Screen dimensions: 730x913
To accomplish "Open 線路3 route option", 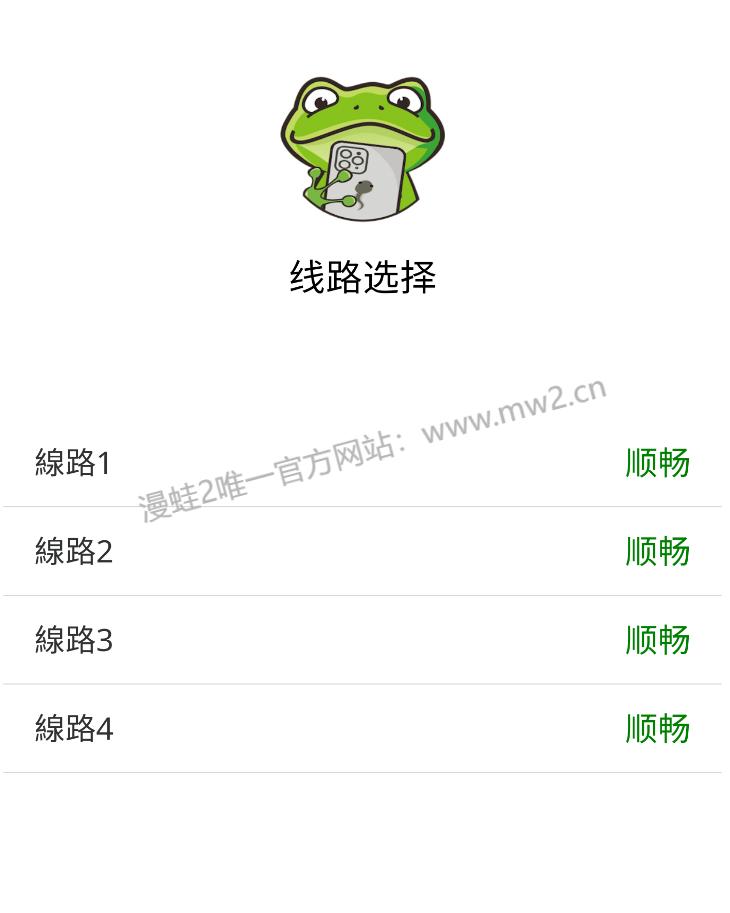I will click(x=74, y=640).
